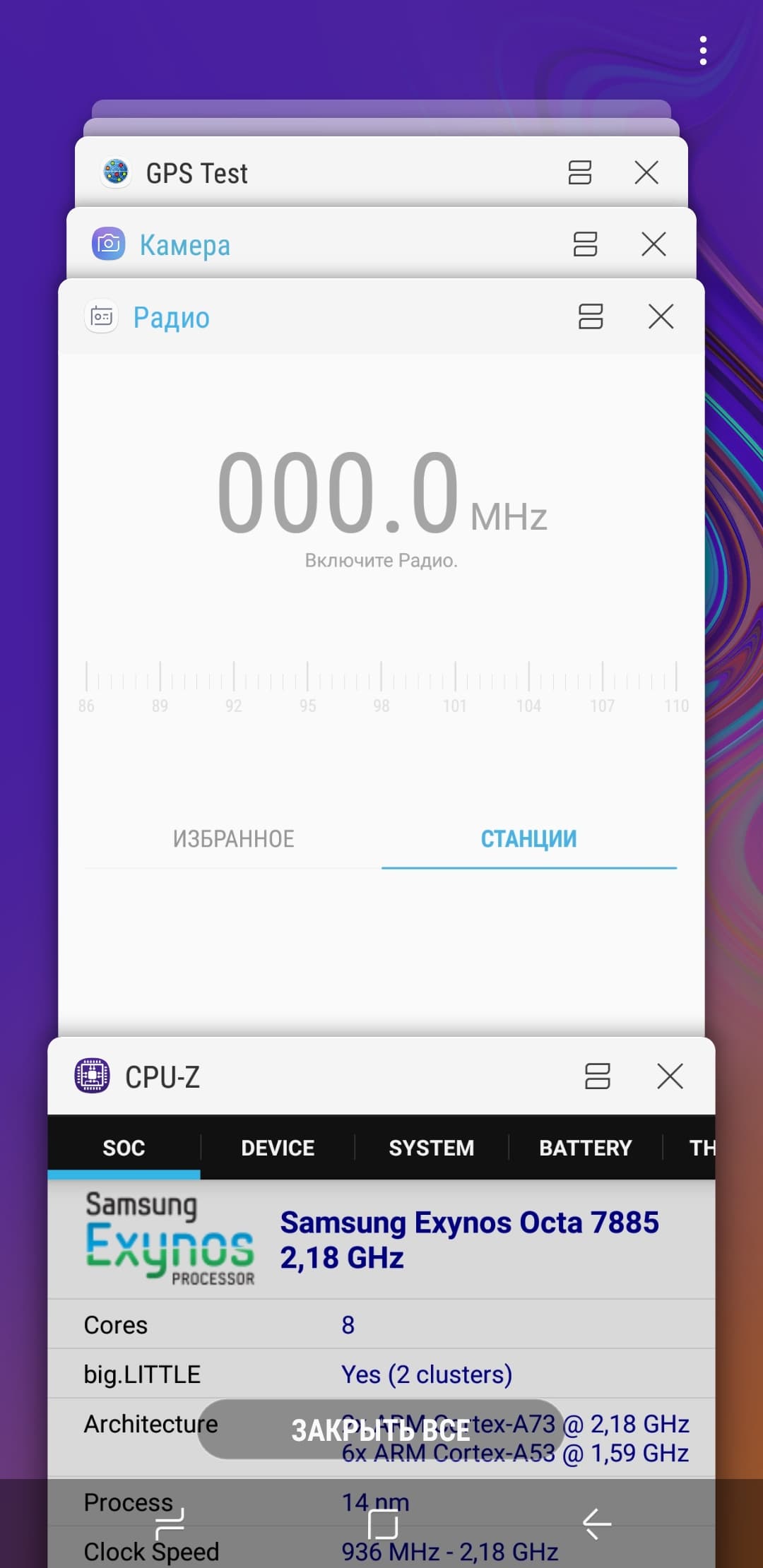Open the CPU-Z app preview
Image resolution: width=763 pixels, height=1568 pixels.
[x=381, y=1271]
